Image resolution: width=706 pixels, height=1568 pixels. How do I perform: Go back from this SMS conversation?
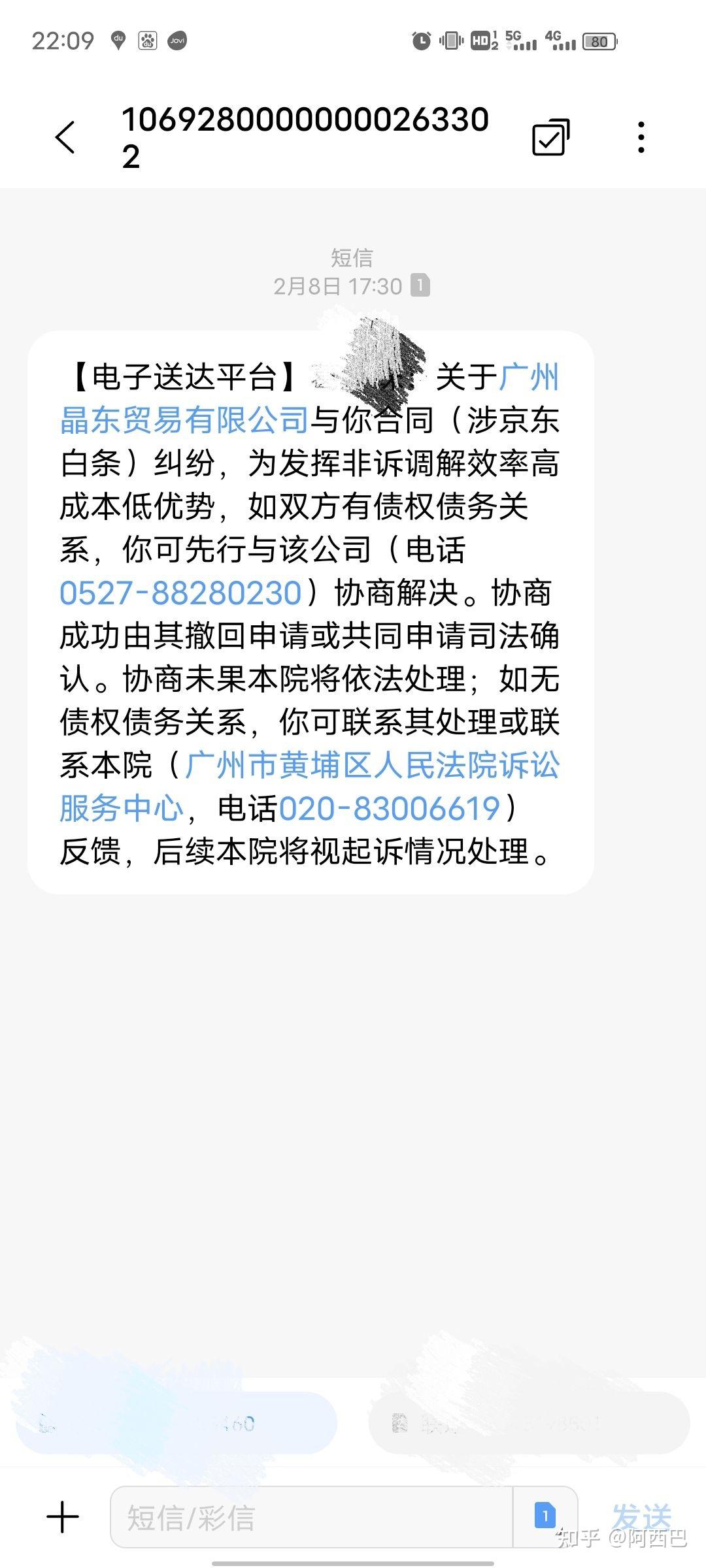[x=65, y=137]
